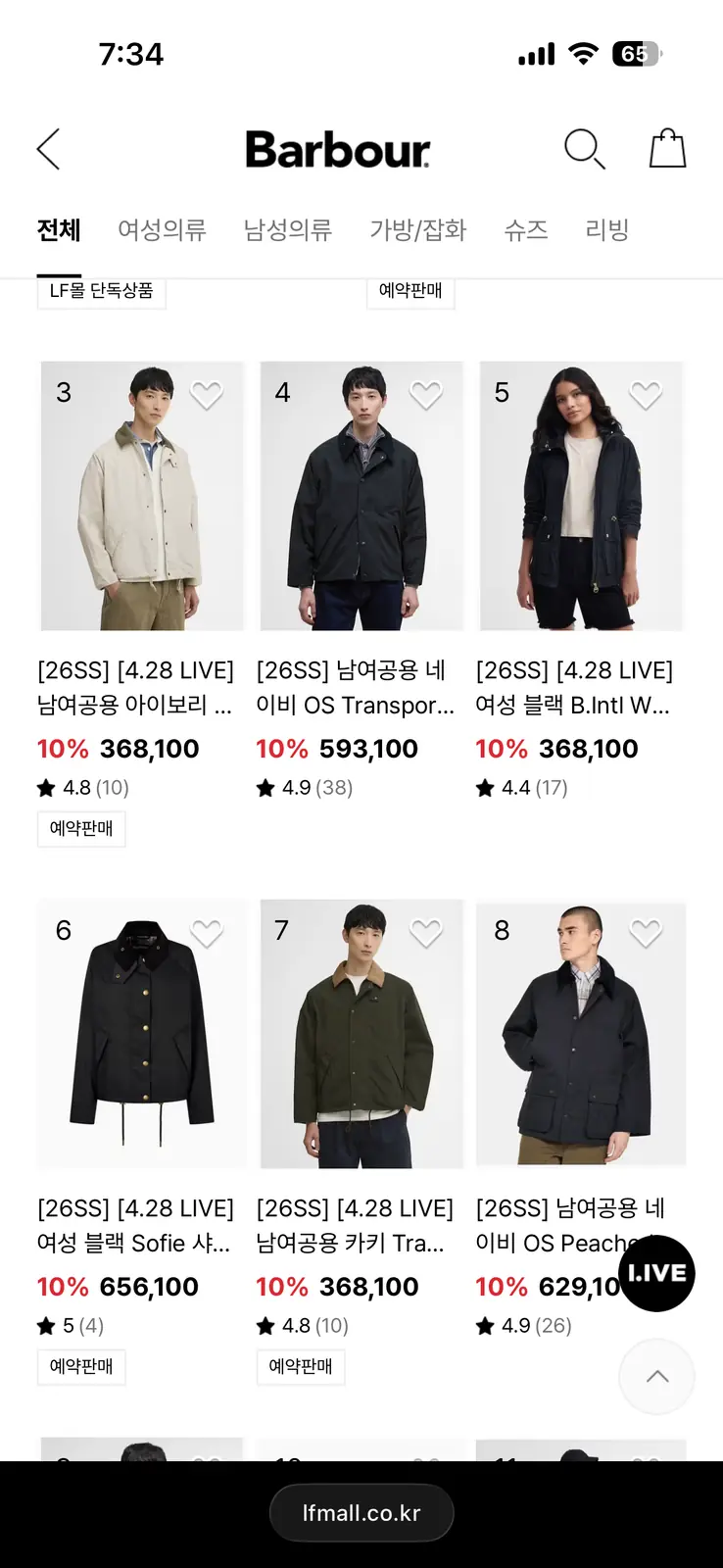
Task: Add the number 4 navy jacket to wishlist
Action: [x=426, y=396]
